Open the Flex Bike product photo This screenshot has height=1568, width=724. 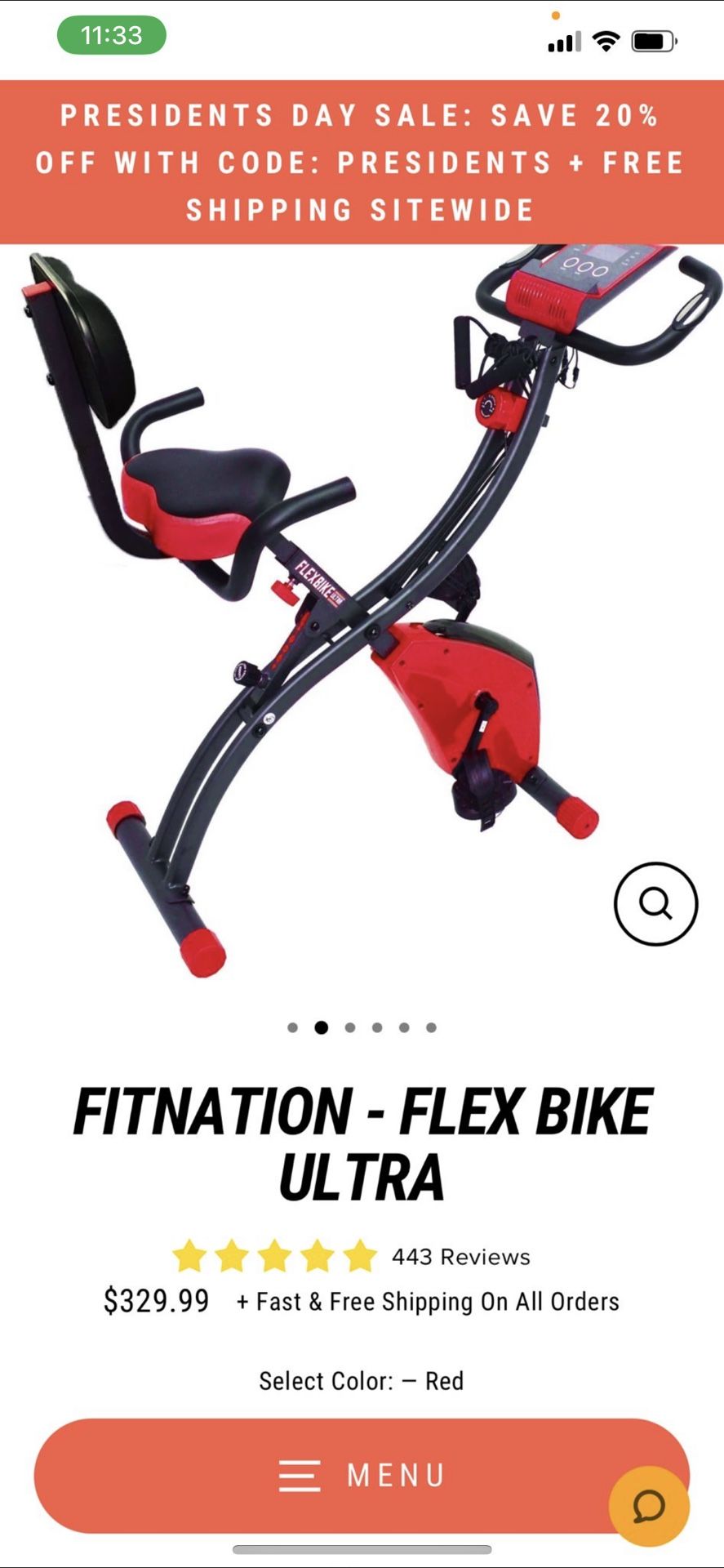(362, 612)
